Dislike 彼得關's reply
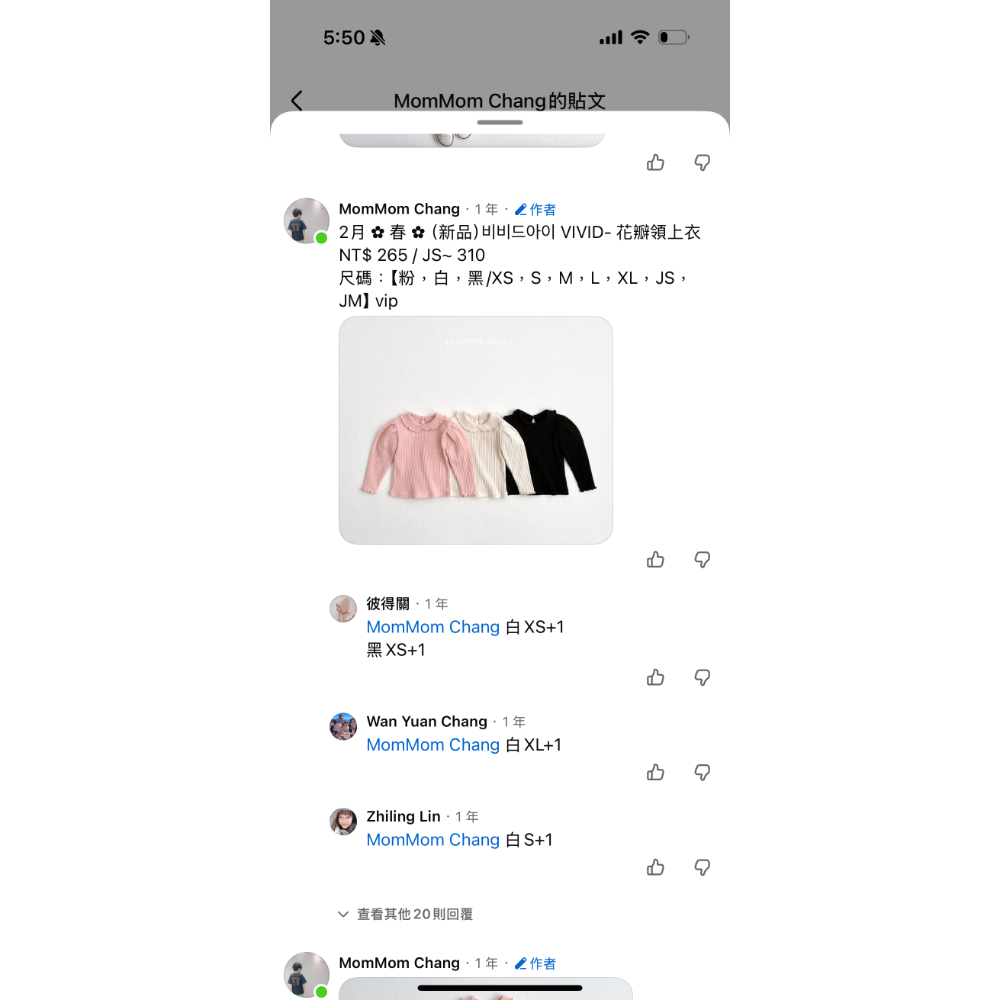 coord(703,678)
